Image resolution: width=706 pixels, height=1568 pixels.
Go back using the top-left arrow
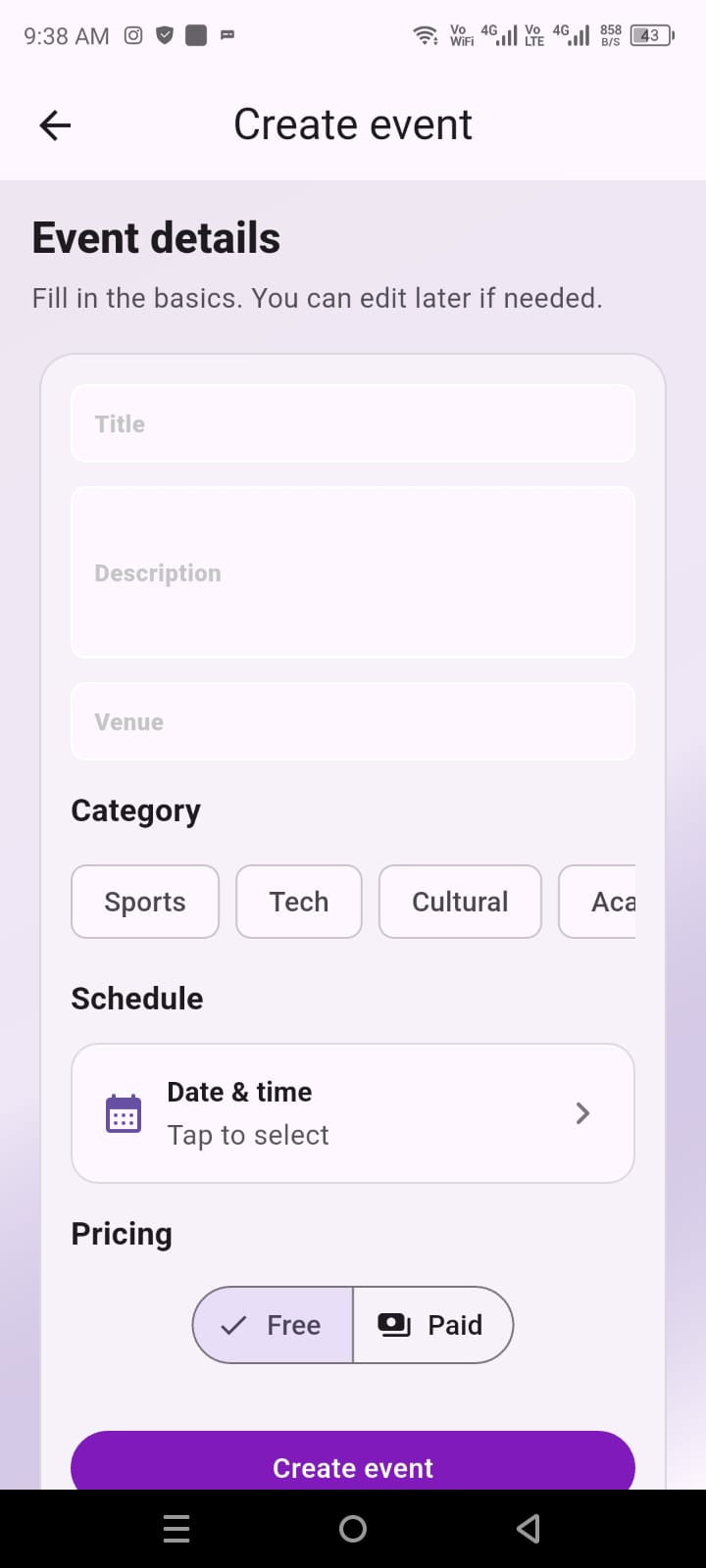[x=55, y=125]
